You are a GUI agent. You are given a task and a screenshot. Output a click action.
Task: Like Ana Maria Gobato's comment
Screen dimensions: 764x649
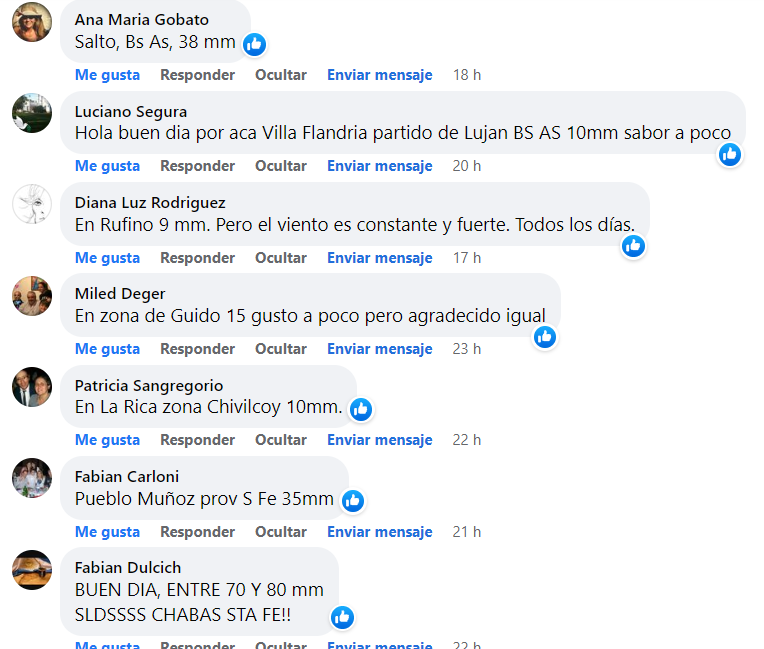click(x=107, y=75)
